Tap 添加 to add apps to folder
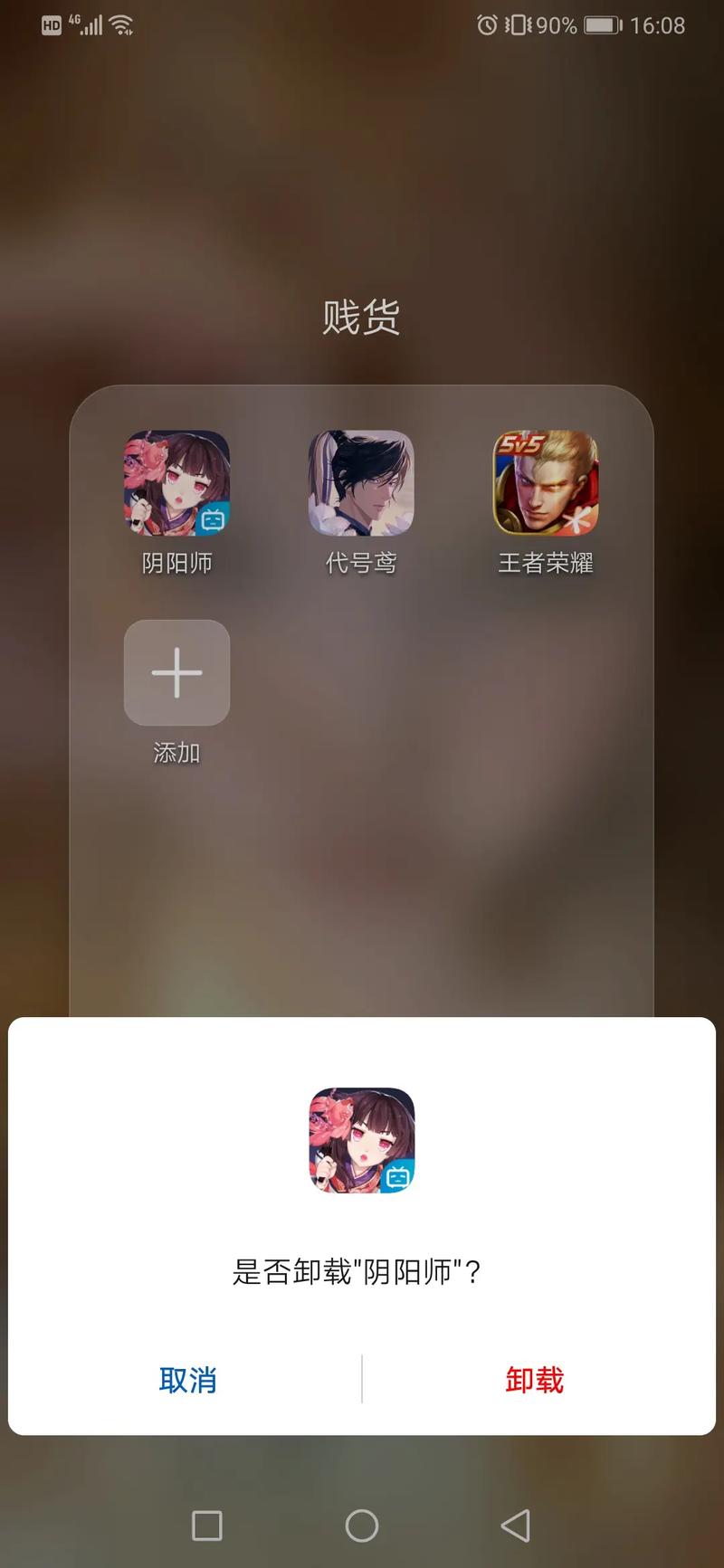Viewport: 724px width, 1568px height. 176,673
